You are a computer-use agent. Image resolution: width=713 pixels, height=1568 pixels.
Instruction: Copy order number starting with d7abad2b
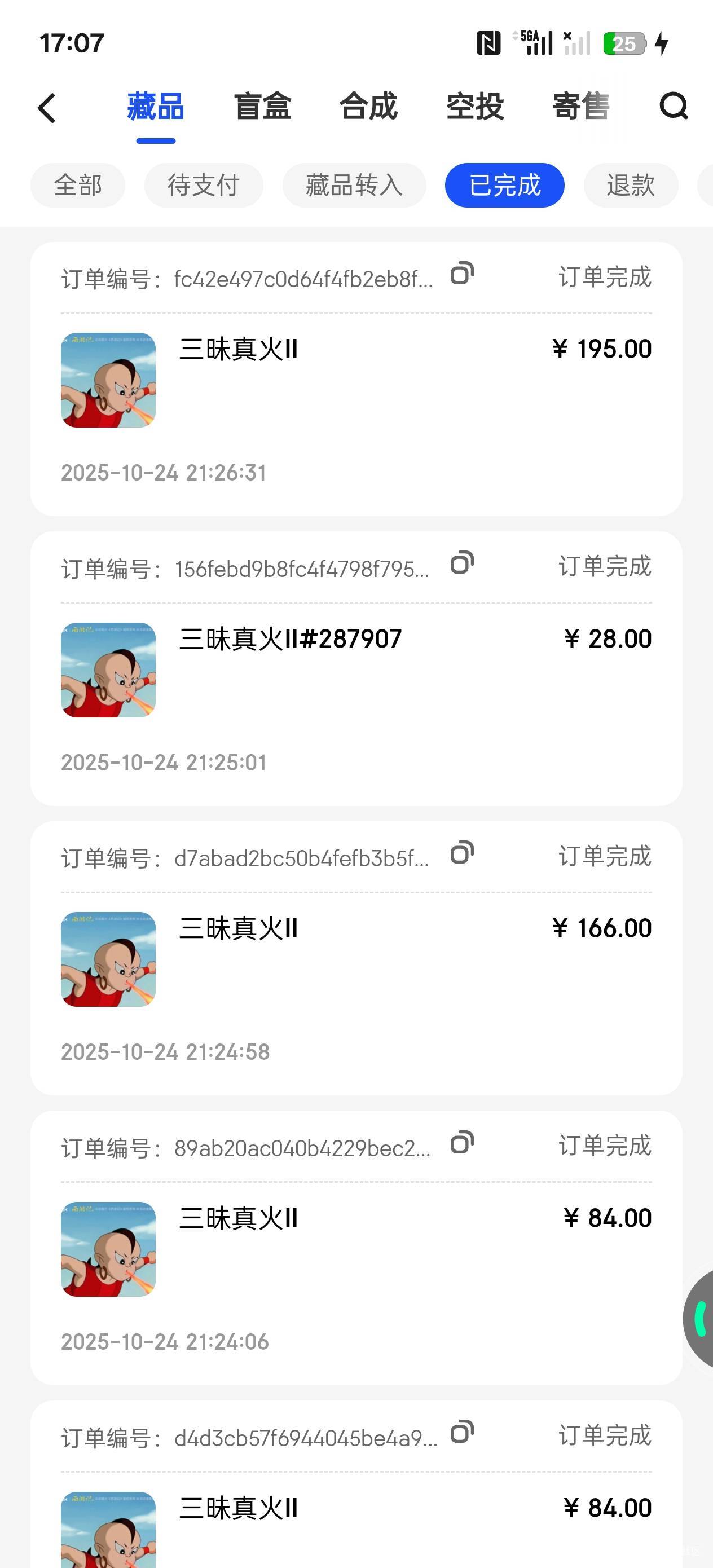461,853
